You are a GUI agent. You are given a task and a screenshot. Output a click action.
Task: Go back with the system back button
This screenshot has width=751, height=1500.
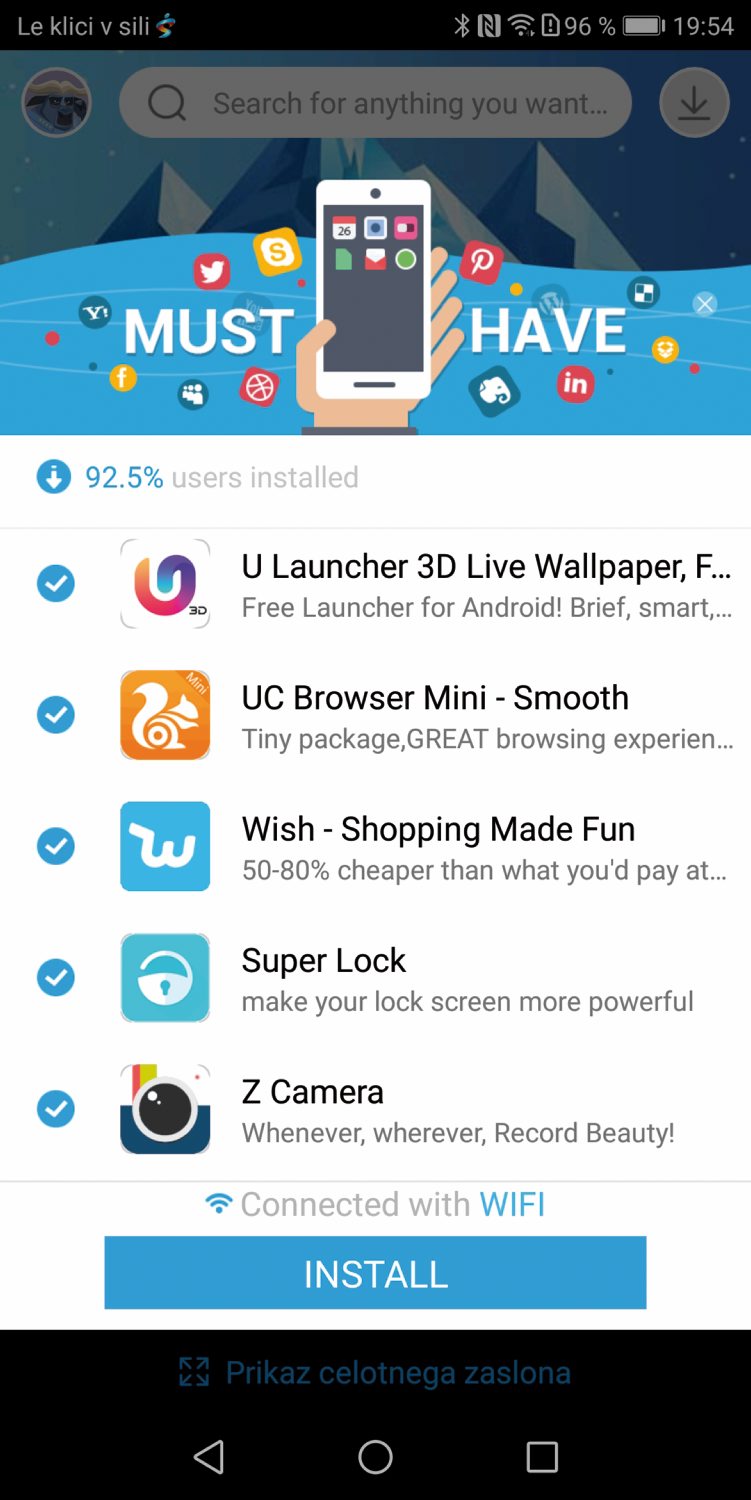point(208,1457)
